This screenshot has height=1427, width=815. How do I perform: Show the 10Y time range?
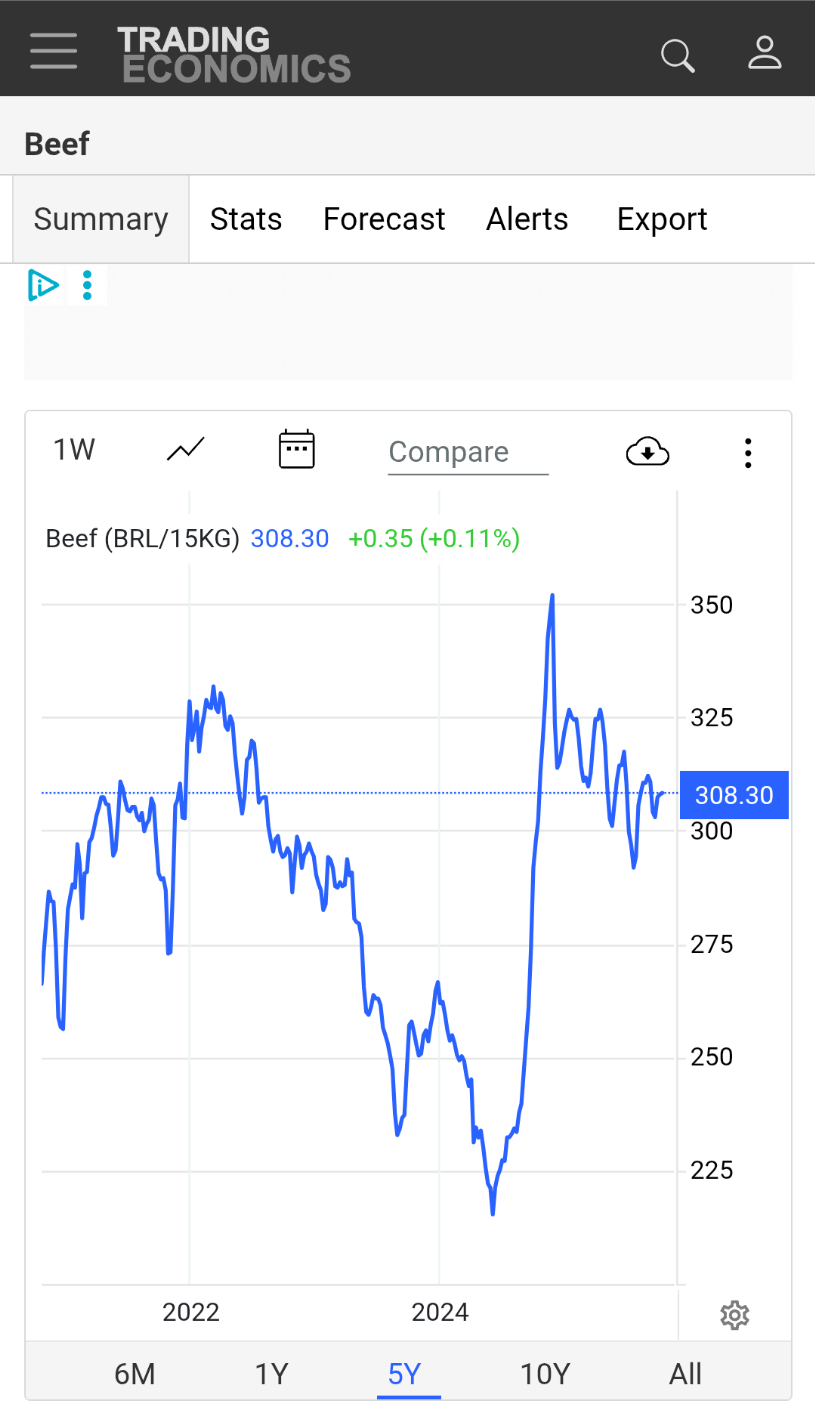point(545,1374)
